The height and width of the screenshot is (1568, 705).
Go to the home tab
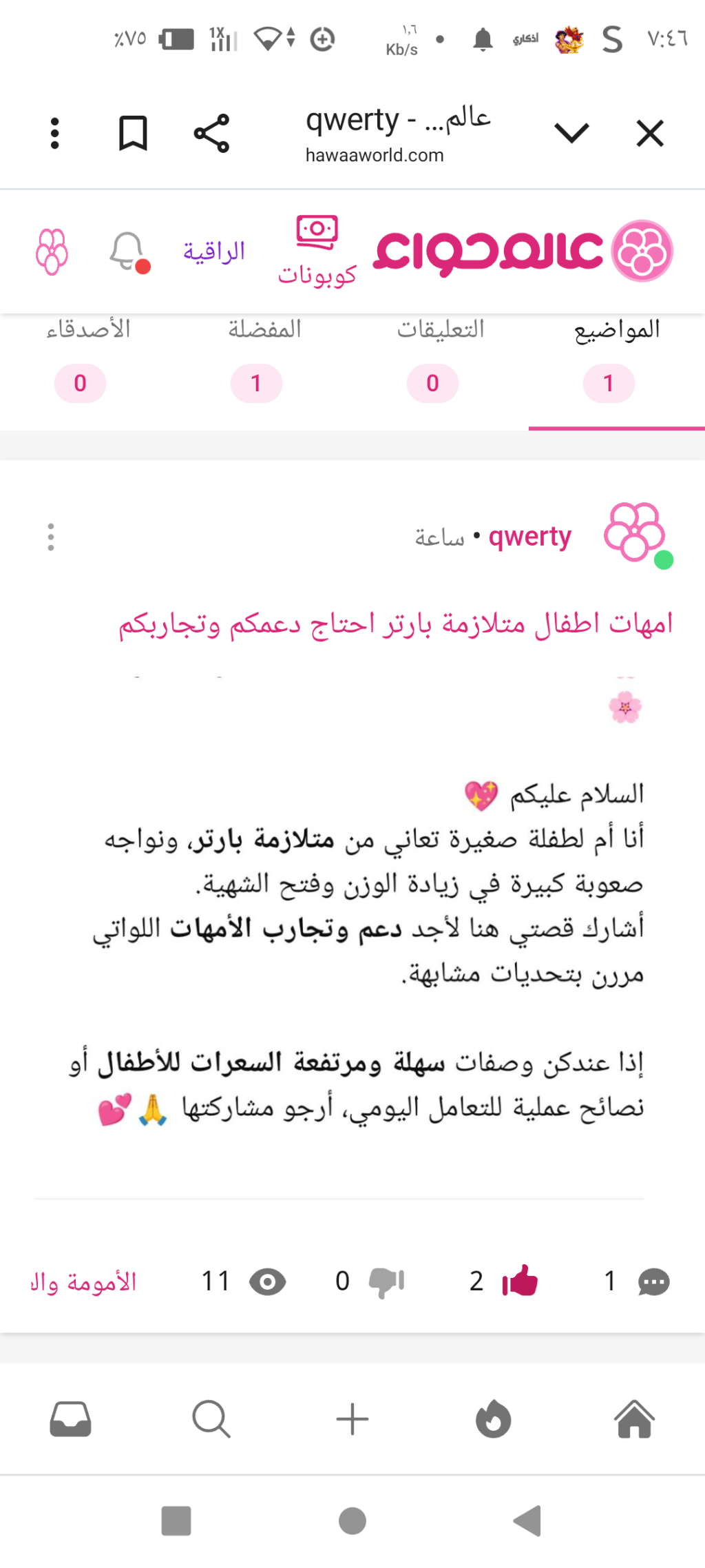634,1419
